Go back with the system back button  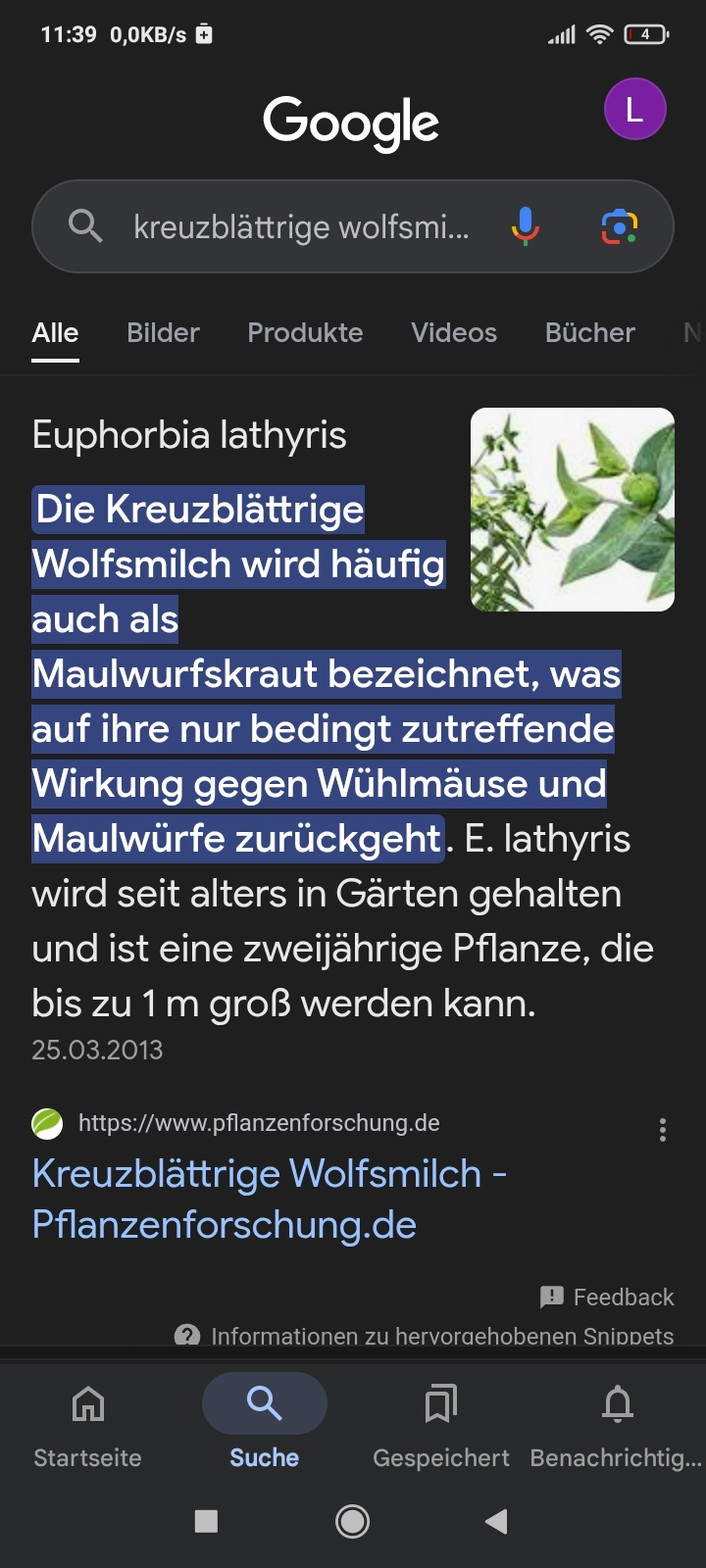click(496, 1521)
